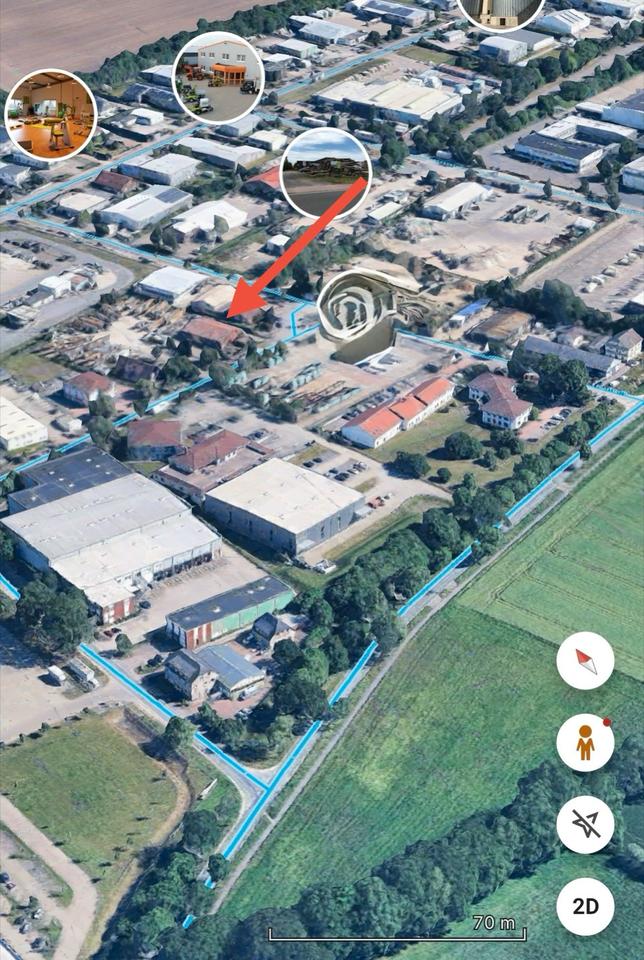Enter Street View with the pegman icon
The width and height of the screenshot is (644, 960).
pyautogui.click(x=585, y=743)
